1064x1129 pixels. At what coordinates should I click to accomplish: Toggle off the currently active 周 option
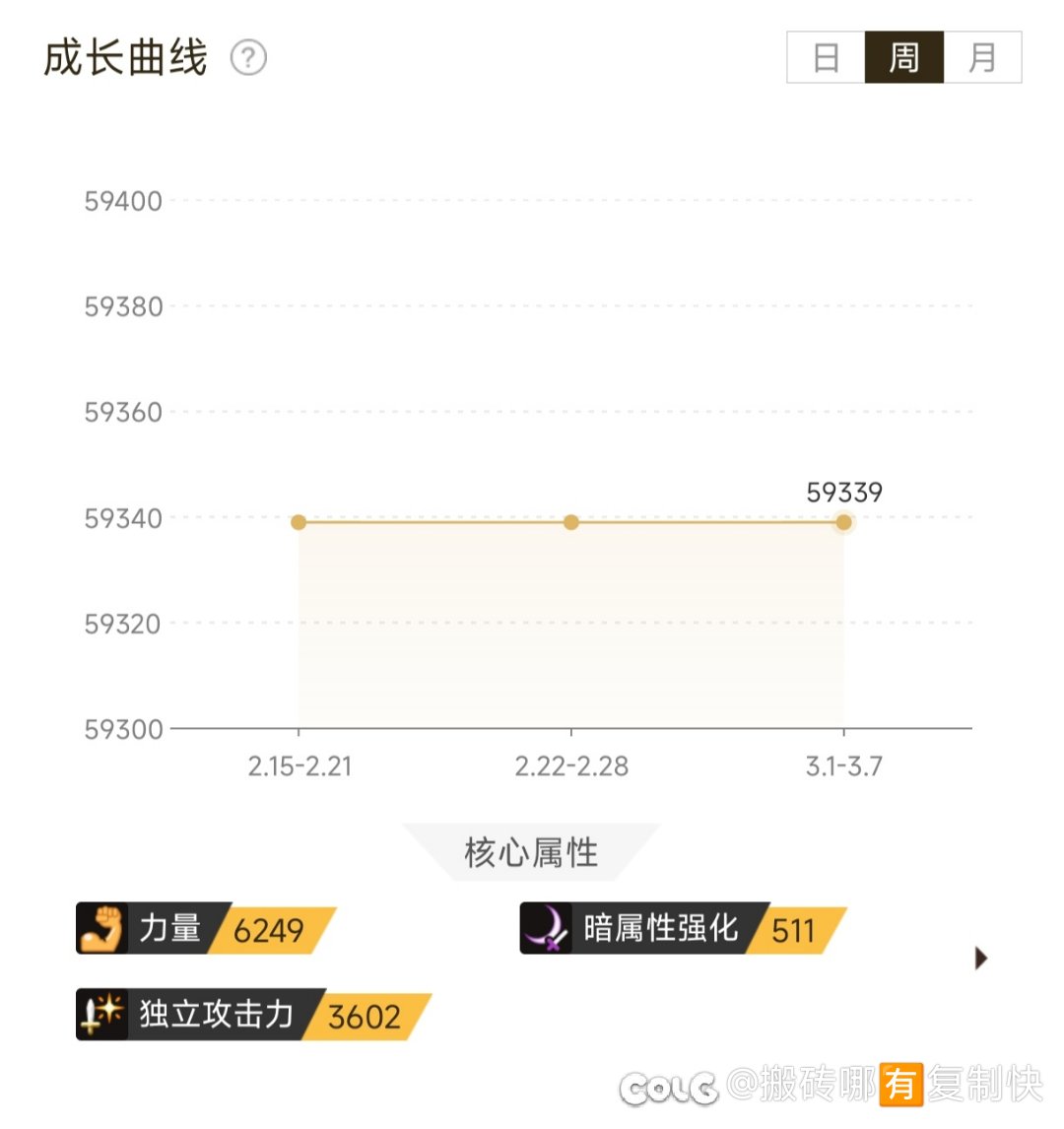[903, 58]
